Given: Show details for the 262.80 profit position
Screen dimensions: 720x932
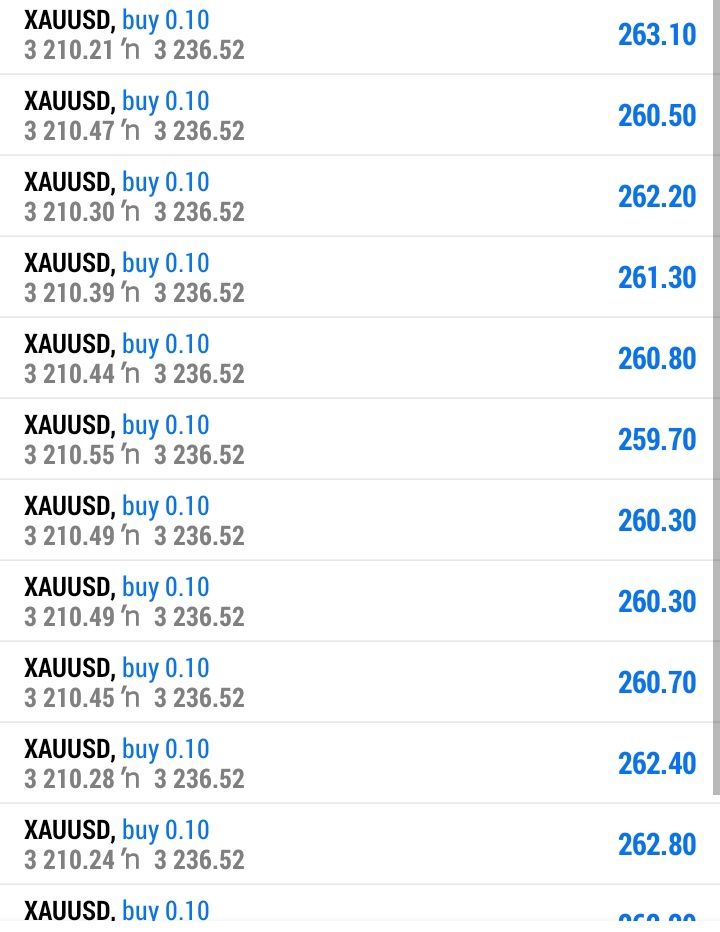Looking at the screenshot, I should point(360,845).
